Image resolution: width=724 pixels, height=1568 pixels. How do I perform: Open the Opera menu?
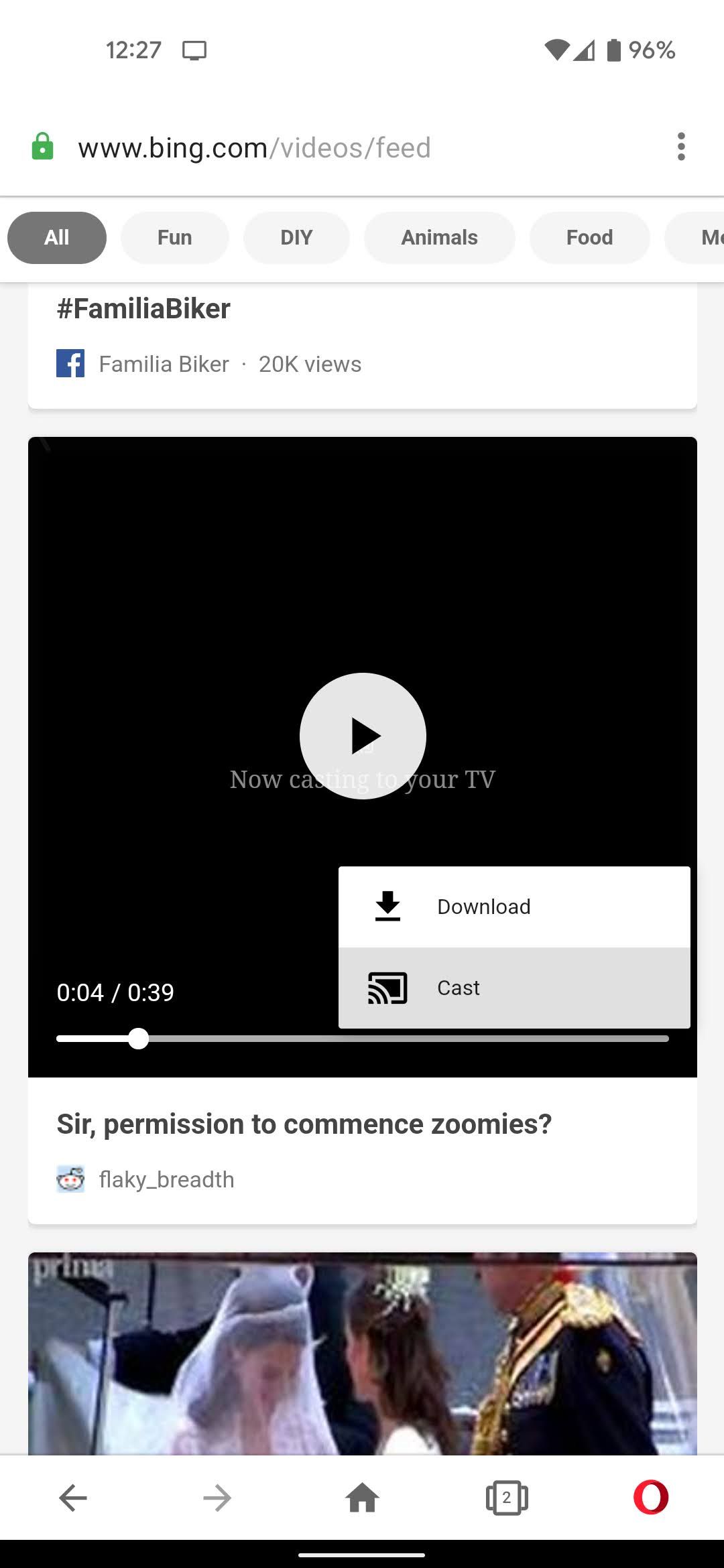[x=651, y=1498]
